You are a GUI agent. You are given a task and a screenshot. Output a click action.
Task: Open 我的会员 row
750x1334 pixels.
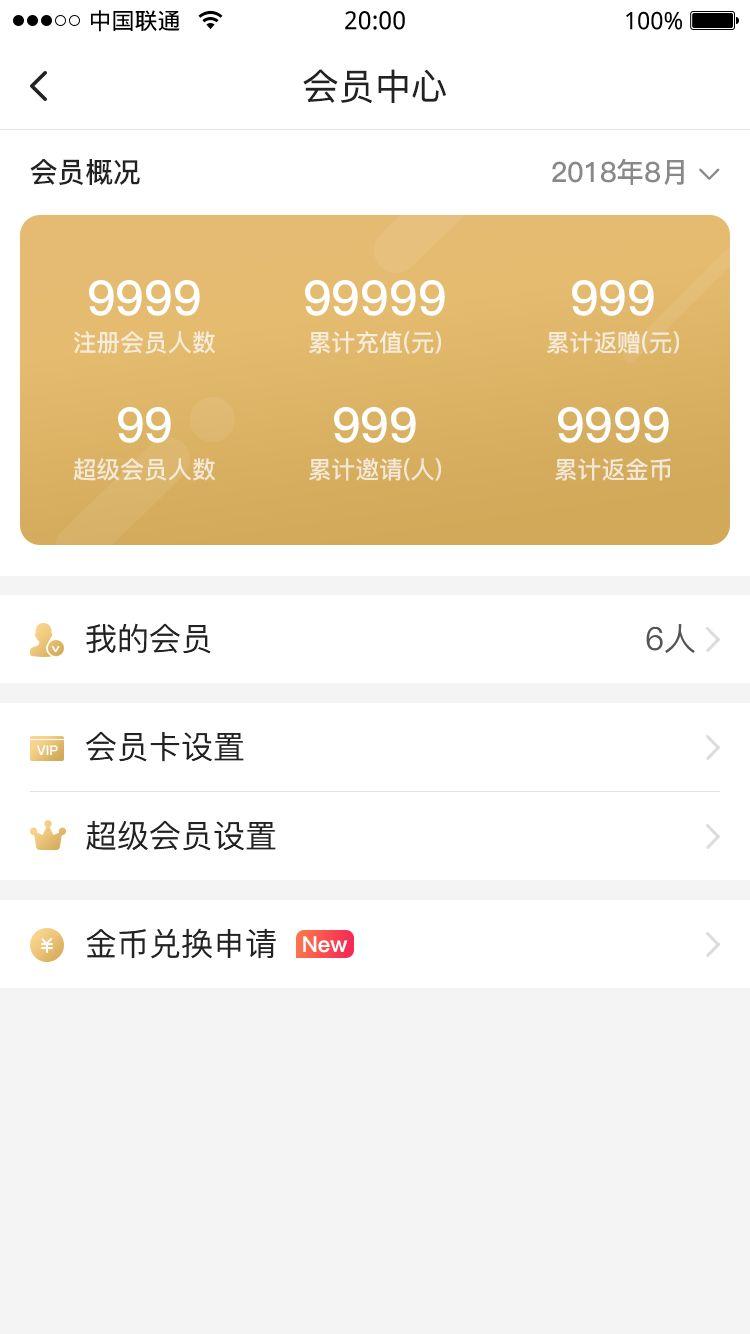(375, 639)
